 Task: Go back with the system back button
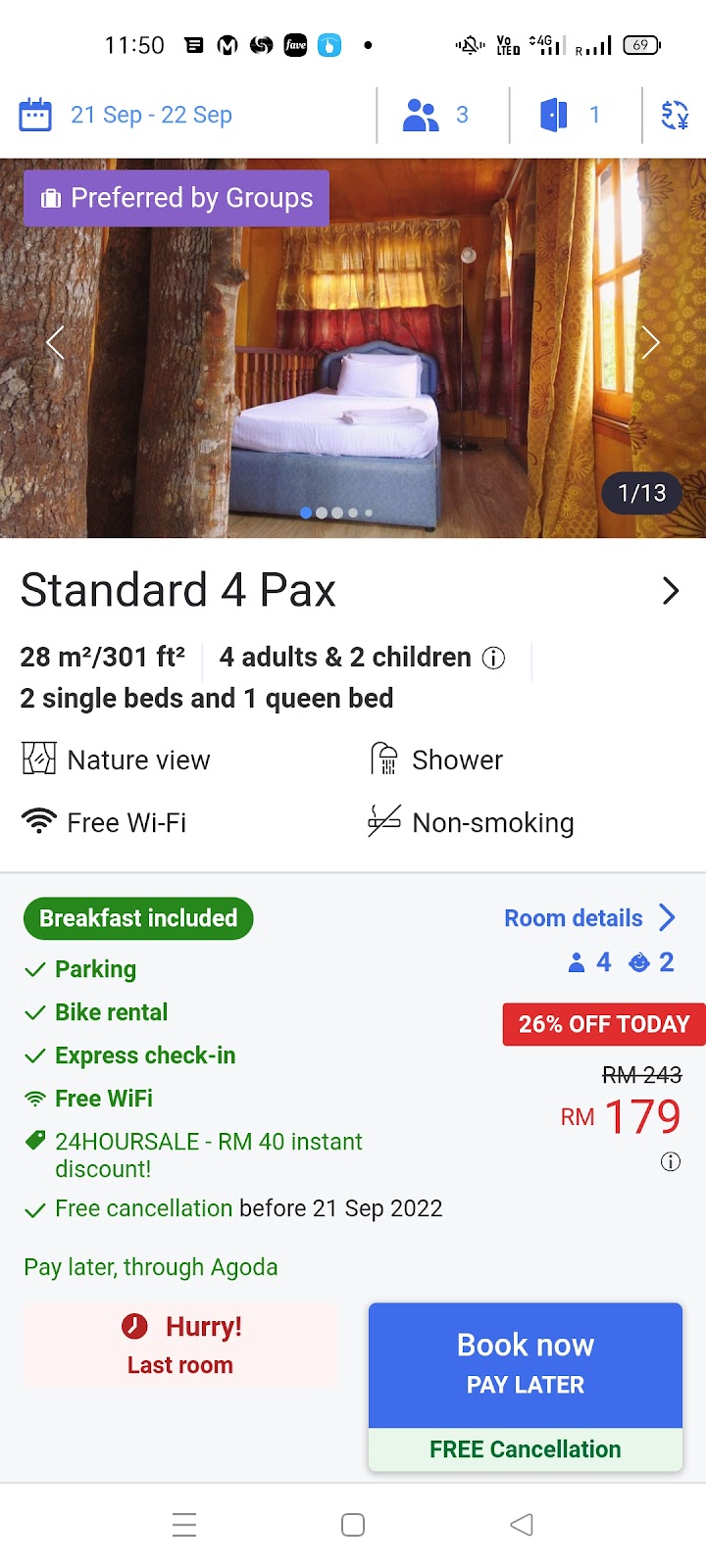click(522, 1525)
